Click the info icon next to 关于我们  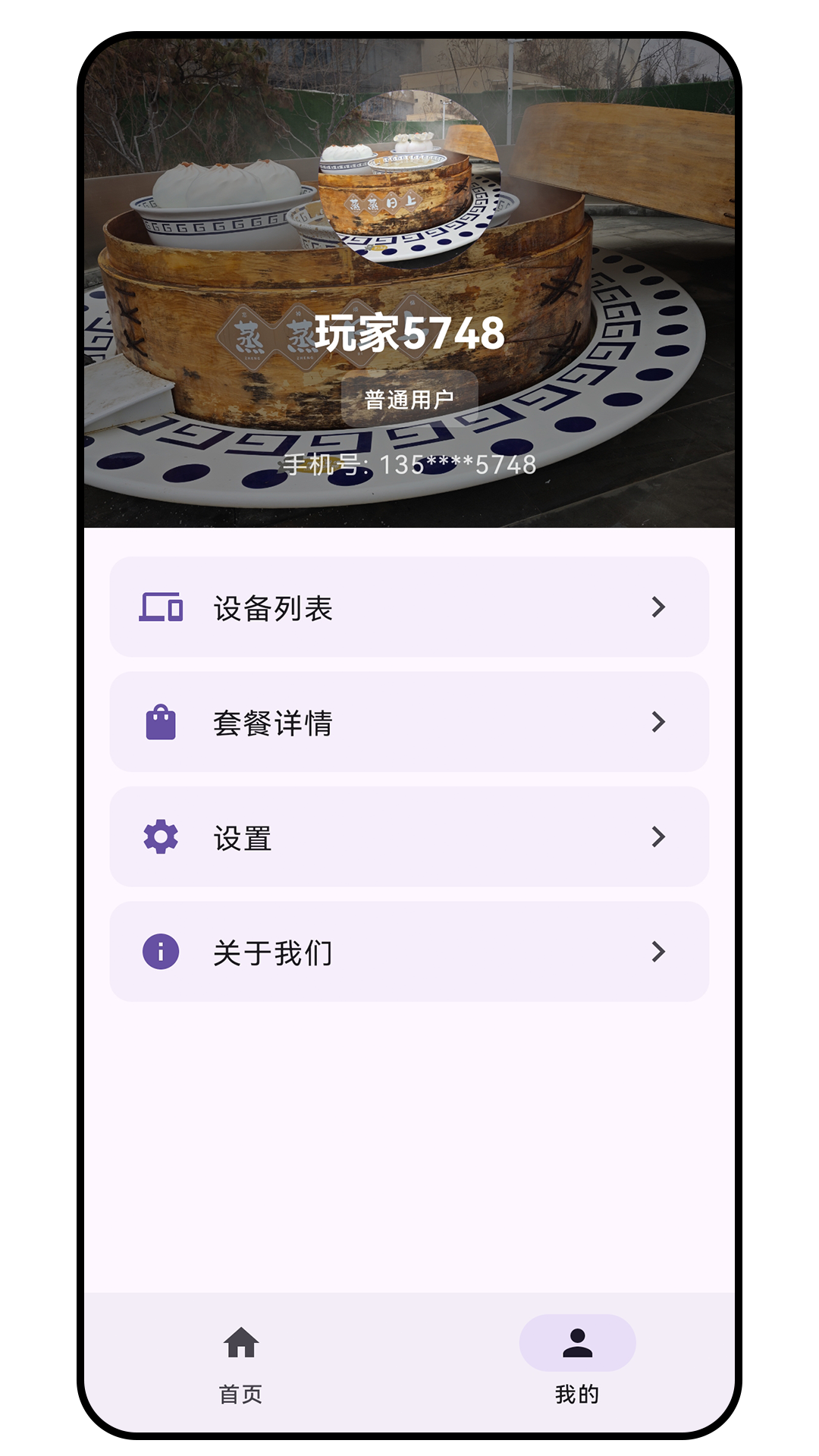pos(161,952)
